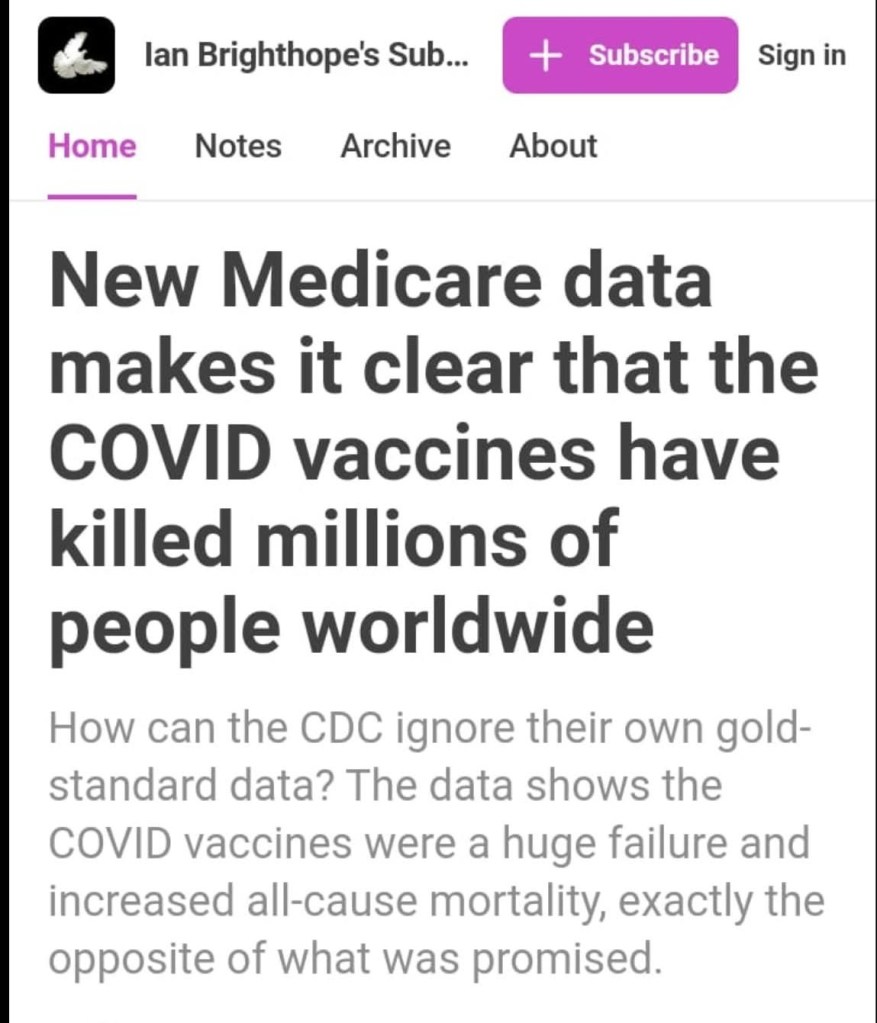Go to the Archive tab
This screenshot has height=1023, width=877.
click(395, 146)
